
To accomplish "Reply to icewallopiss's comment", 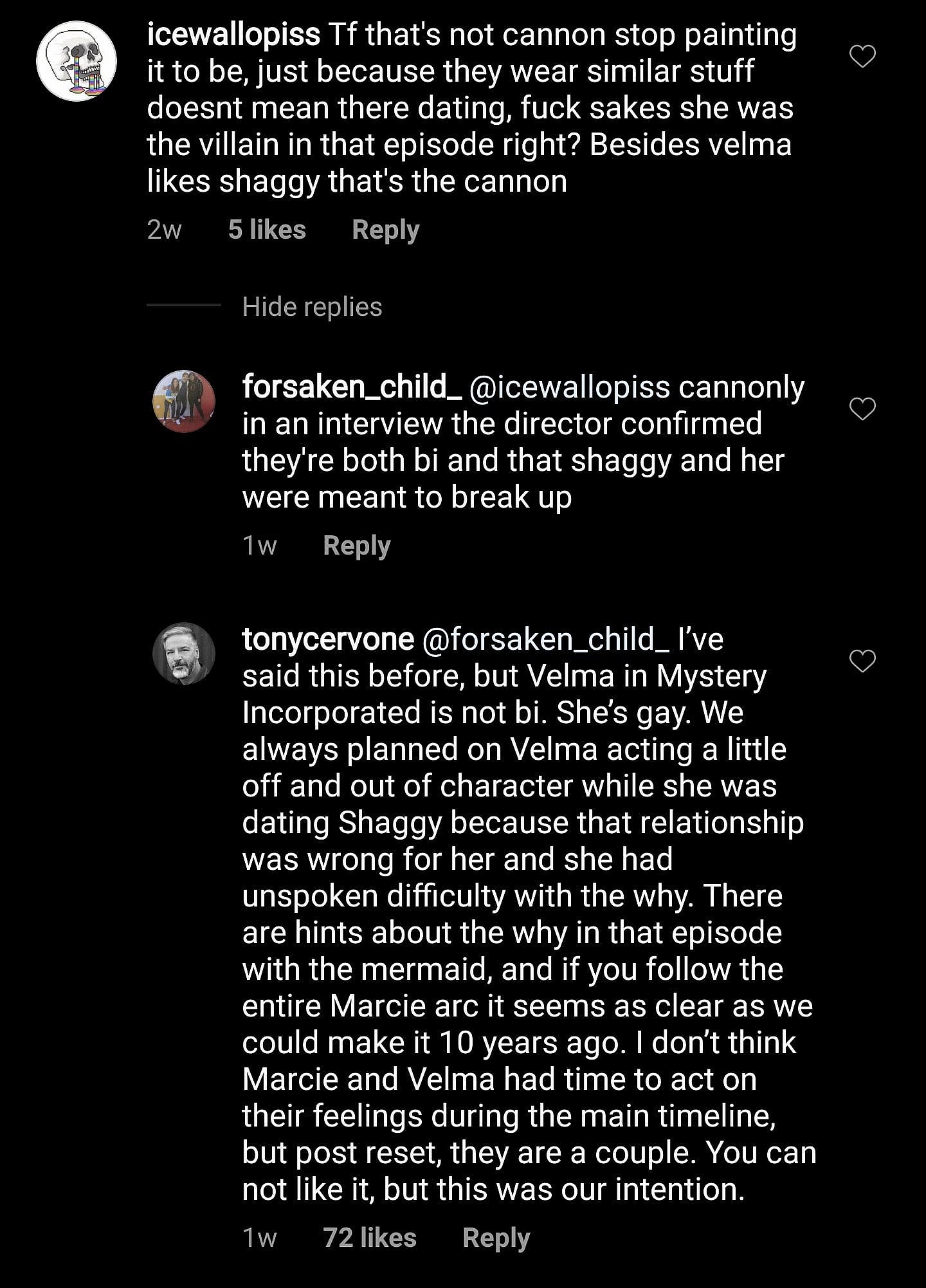I will point(385,230).
